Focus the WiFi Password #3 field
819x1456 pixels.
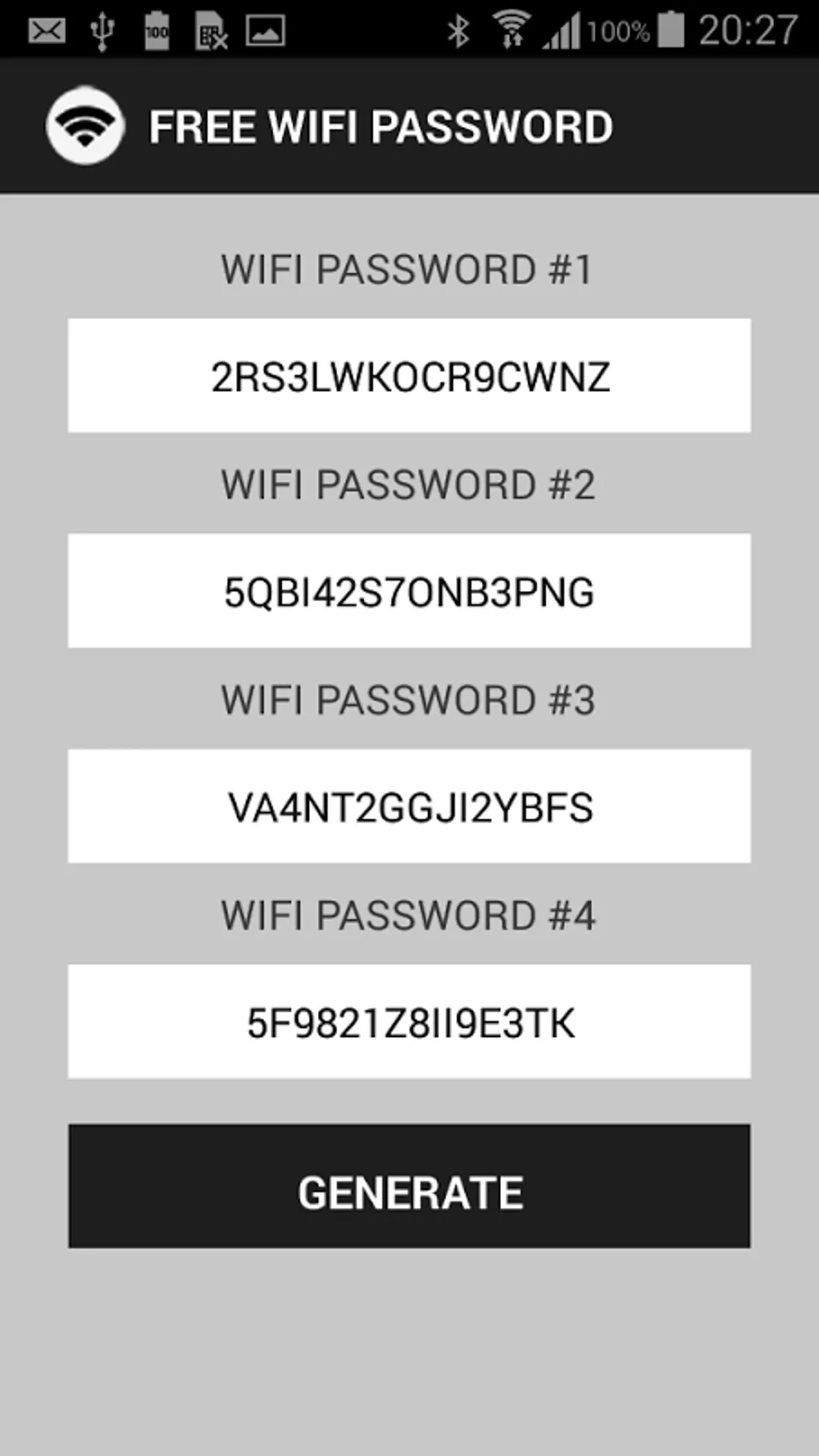pyautogui.click(x=409, y=806)
